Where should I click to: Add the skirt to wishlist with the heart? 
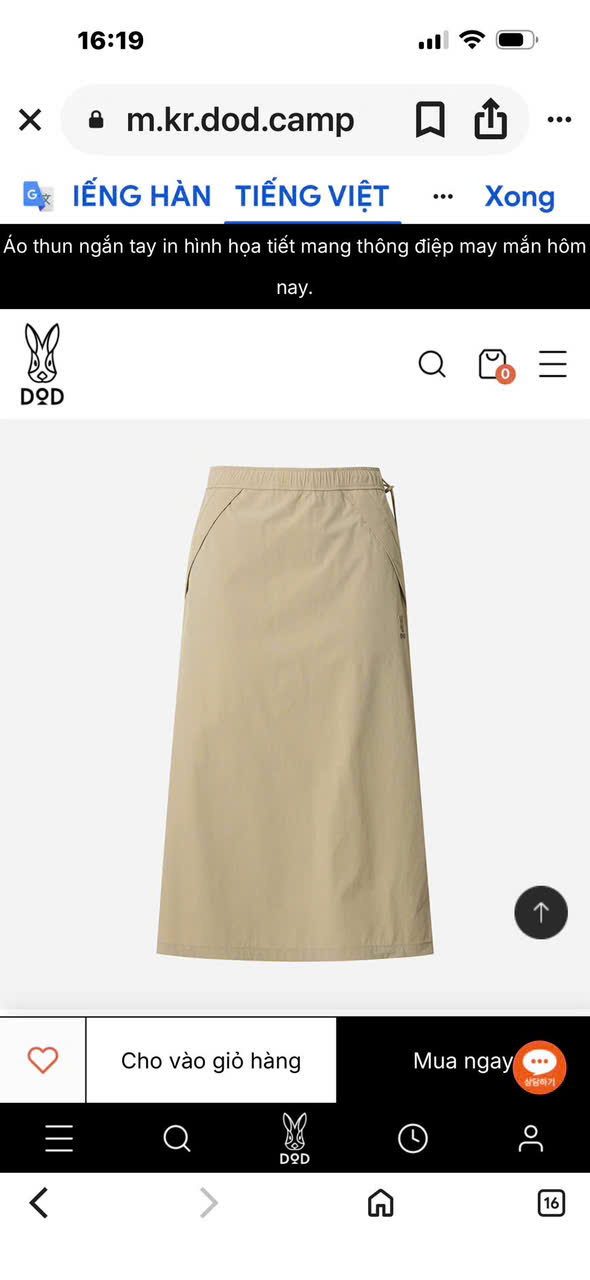click(43, 1060)
